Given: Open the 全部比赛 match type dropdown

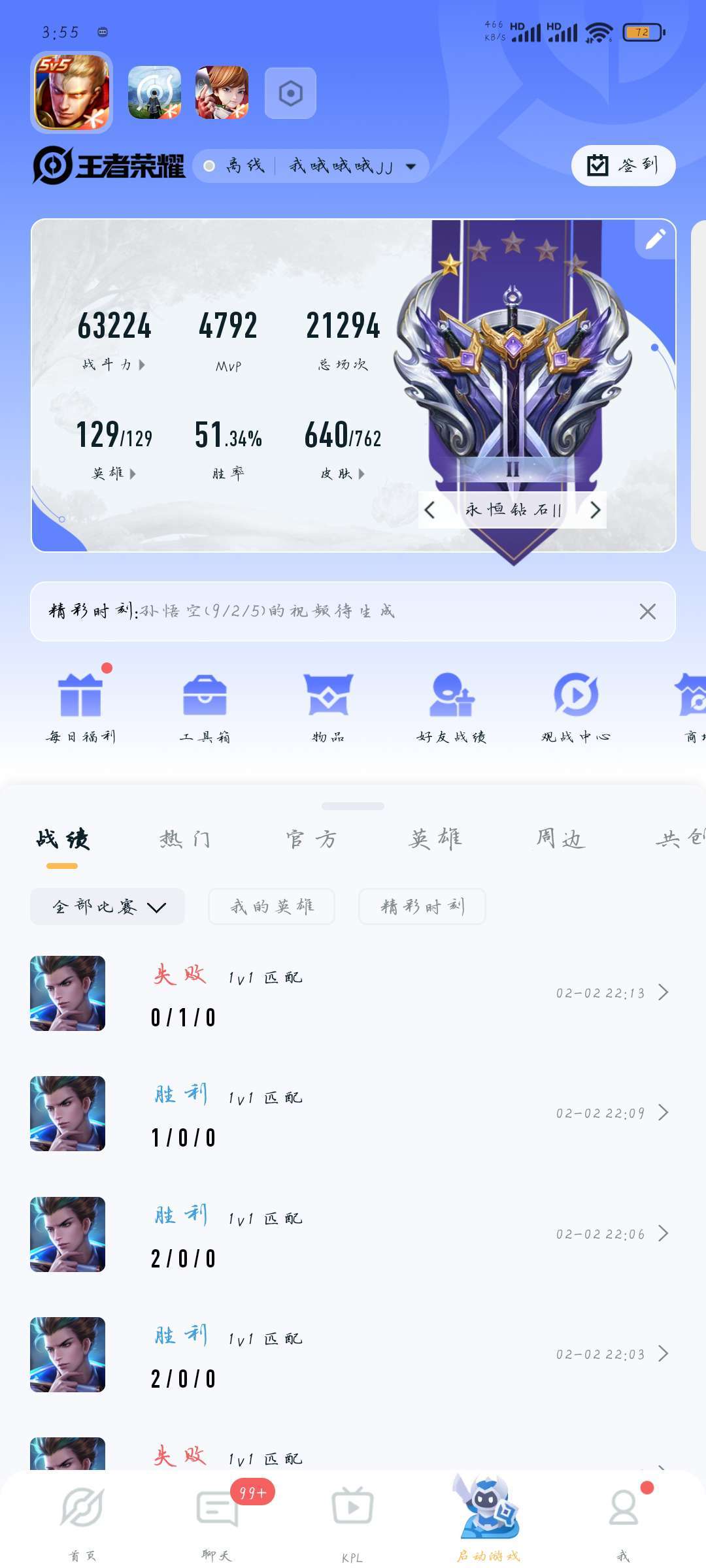Looking at the screenshot, I should point(108,906).
